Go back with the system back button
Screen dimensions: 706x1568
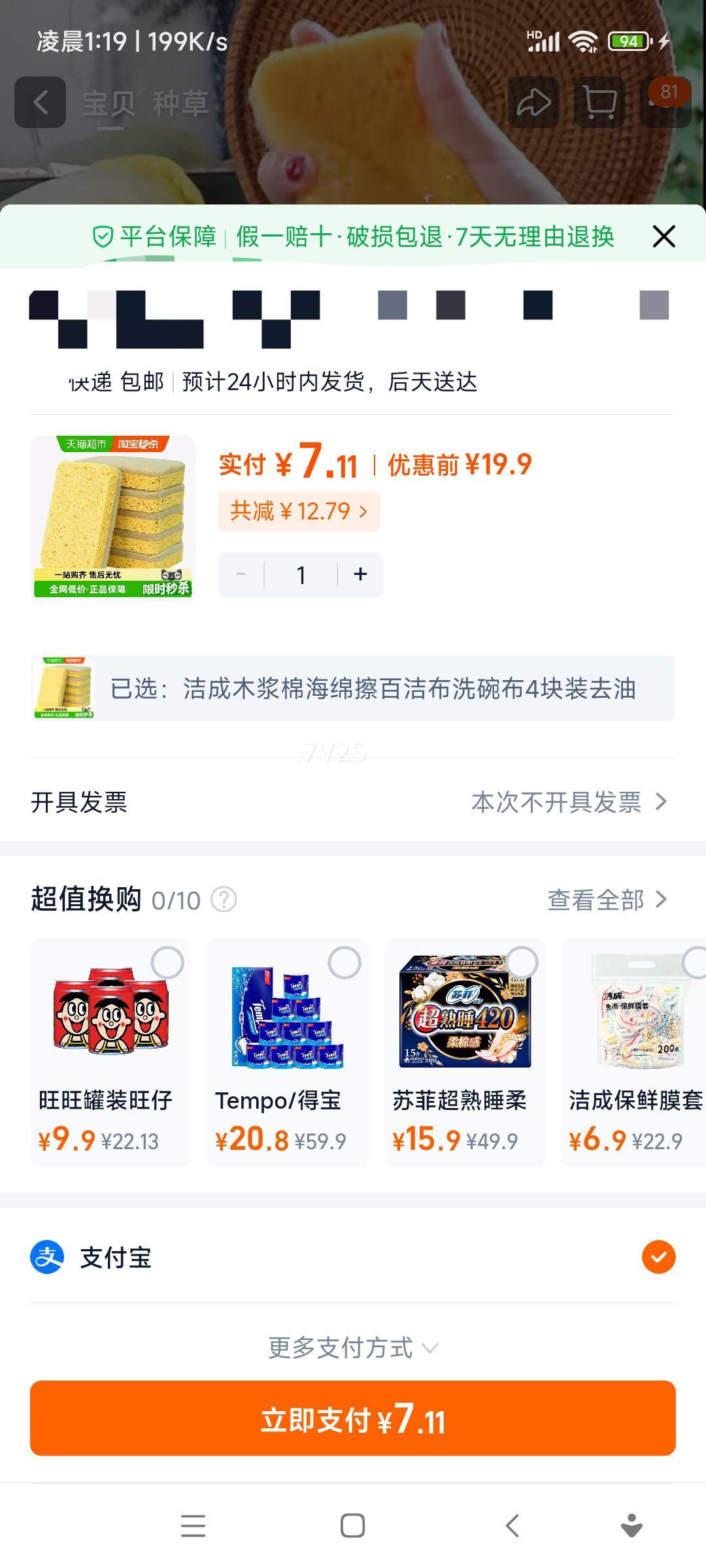point(513,1526)
